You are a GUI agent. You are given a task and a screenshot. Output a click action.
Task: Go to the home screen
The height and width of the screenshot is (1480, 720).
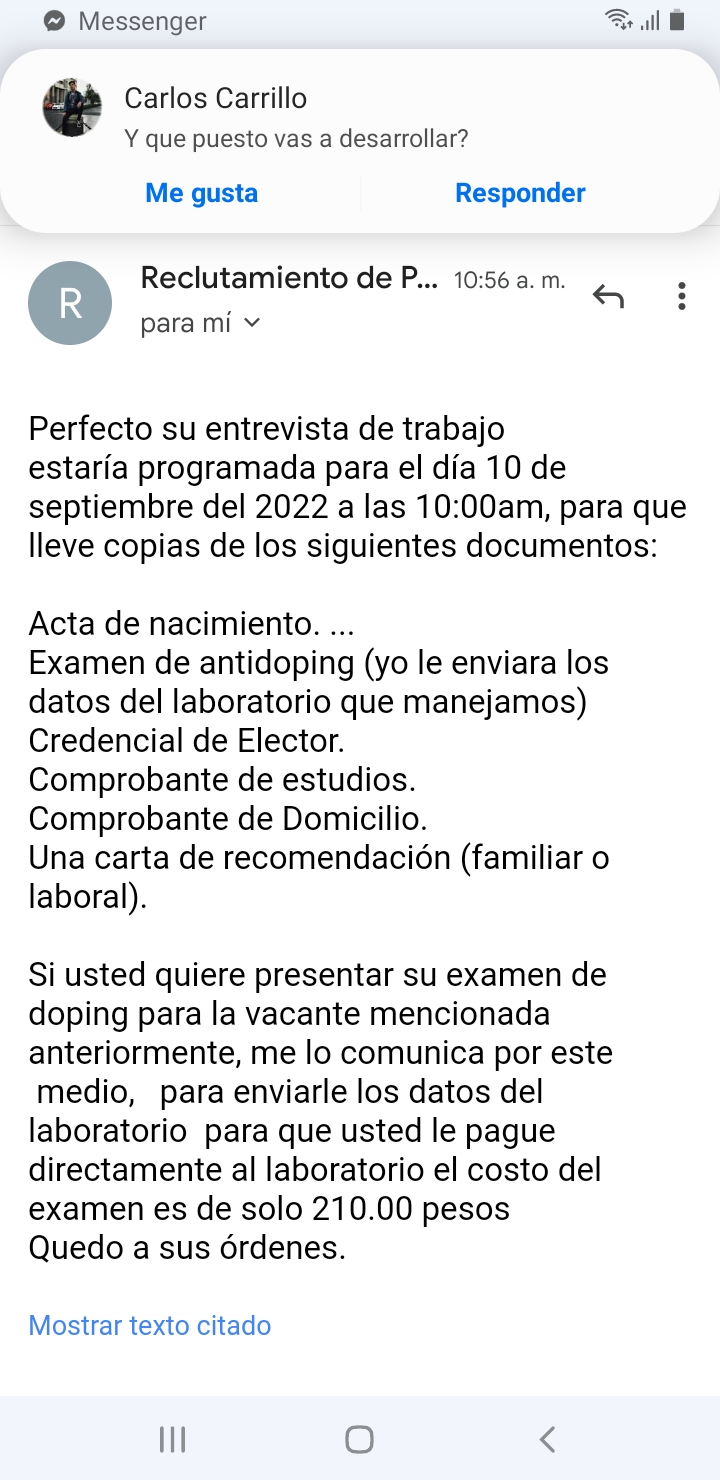359,1439
